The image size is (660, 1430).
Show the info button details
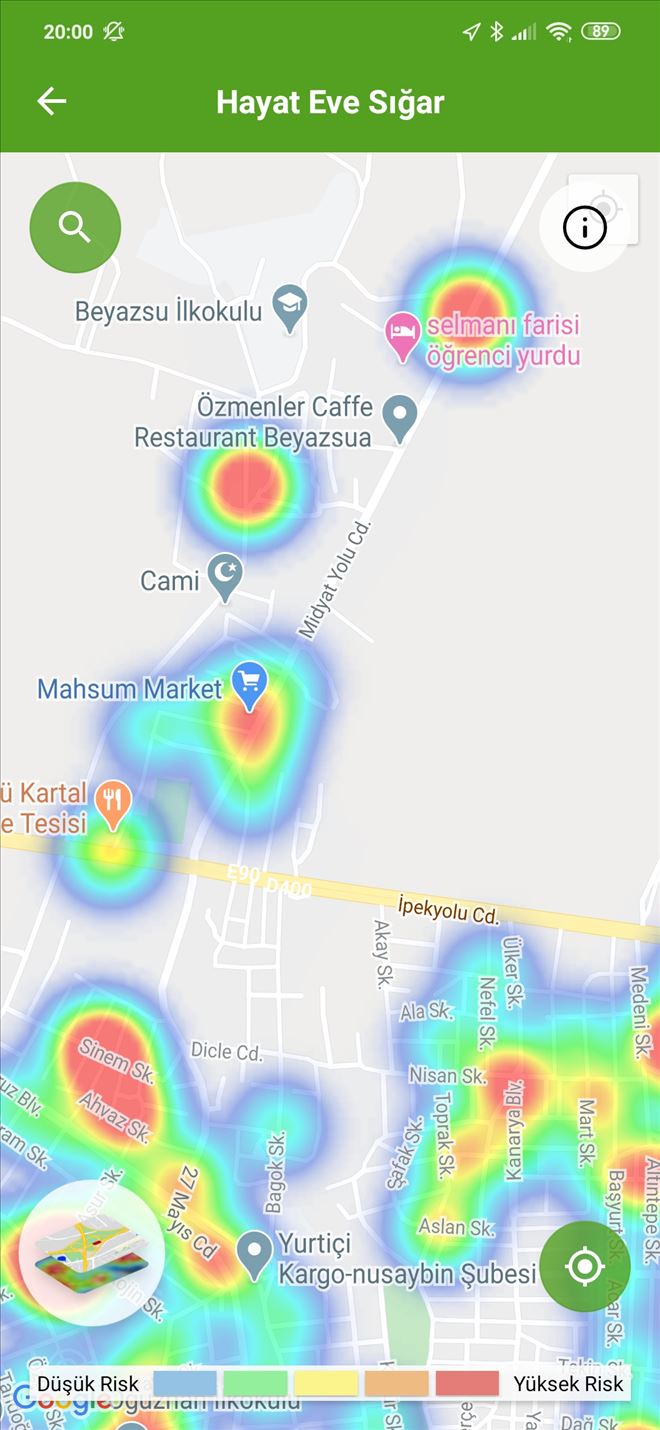coord(585,228)
